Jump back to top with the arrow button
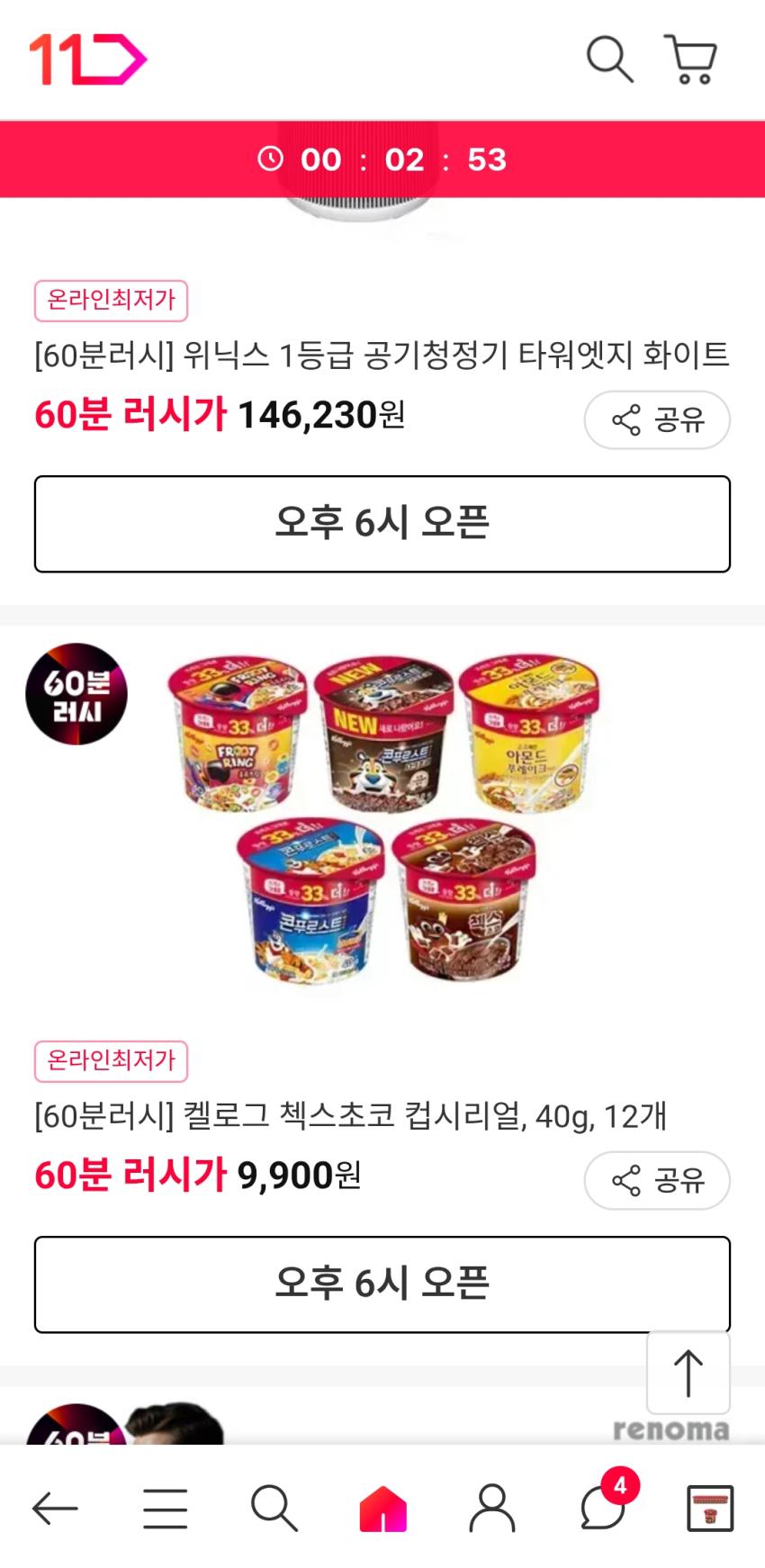The height and width of the screenshot is (1568, 765). pyautogui.click(x=688, y=1374)
